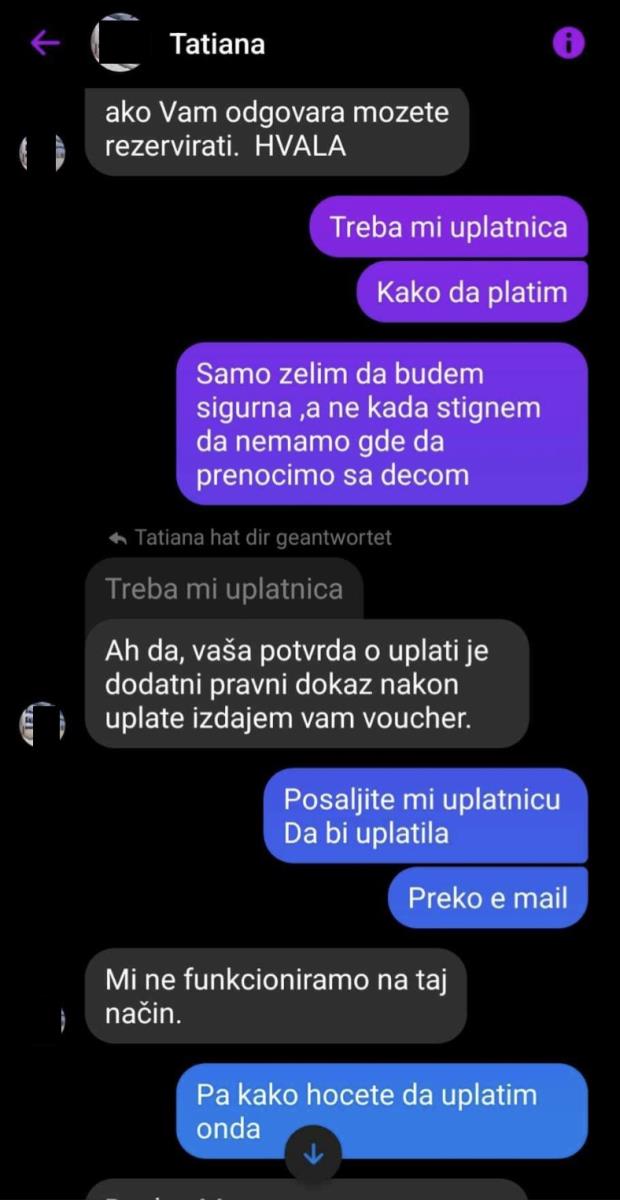The height and width of the screenshot is (1200, 620).
Task: Go back from Tatiana's chat
Action: (x=45, y=43)
